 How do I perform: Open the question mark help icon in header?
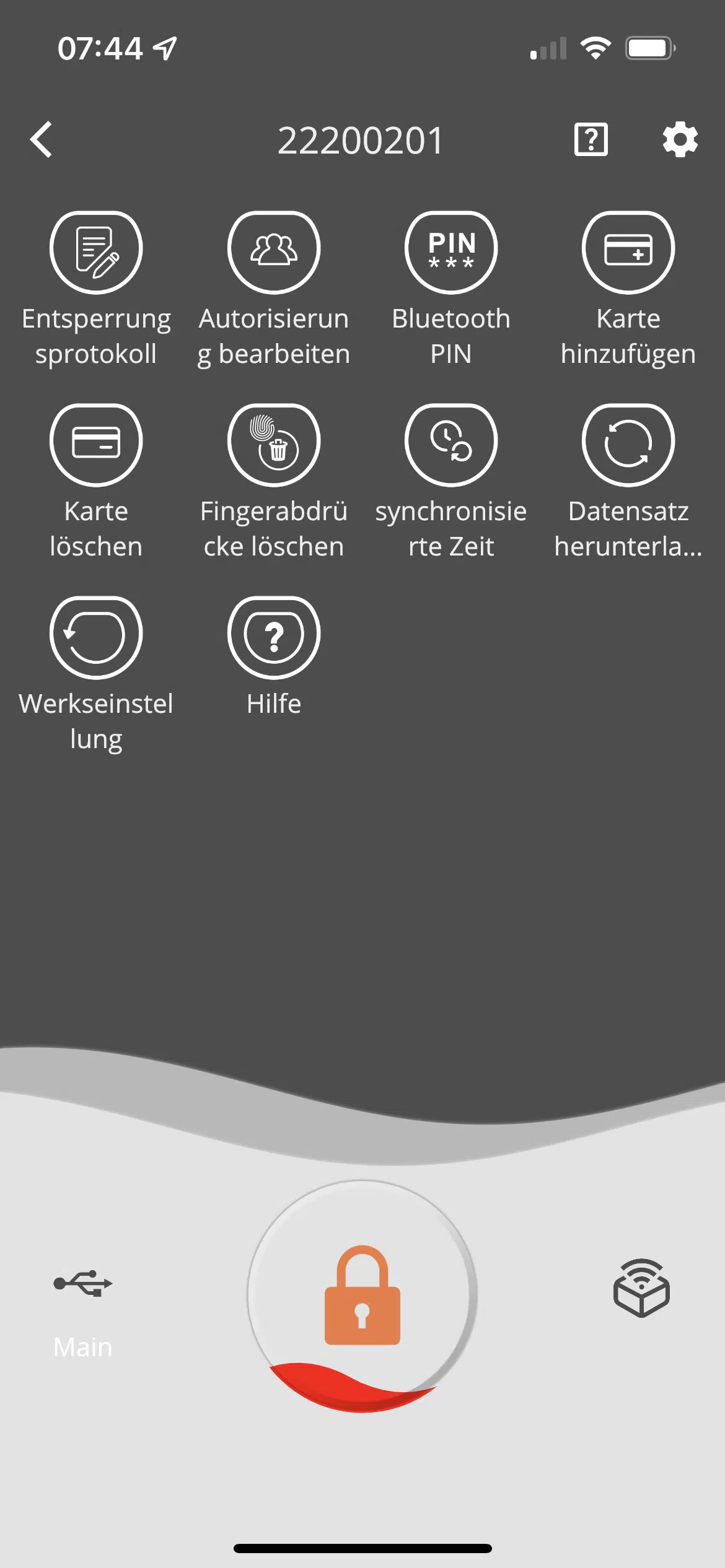pos(591,140)
